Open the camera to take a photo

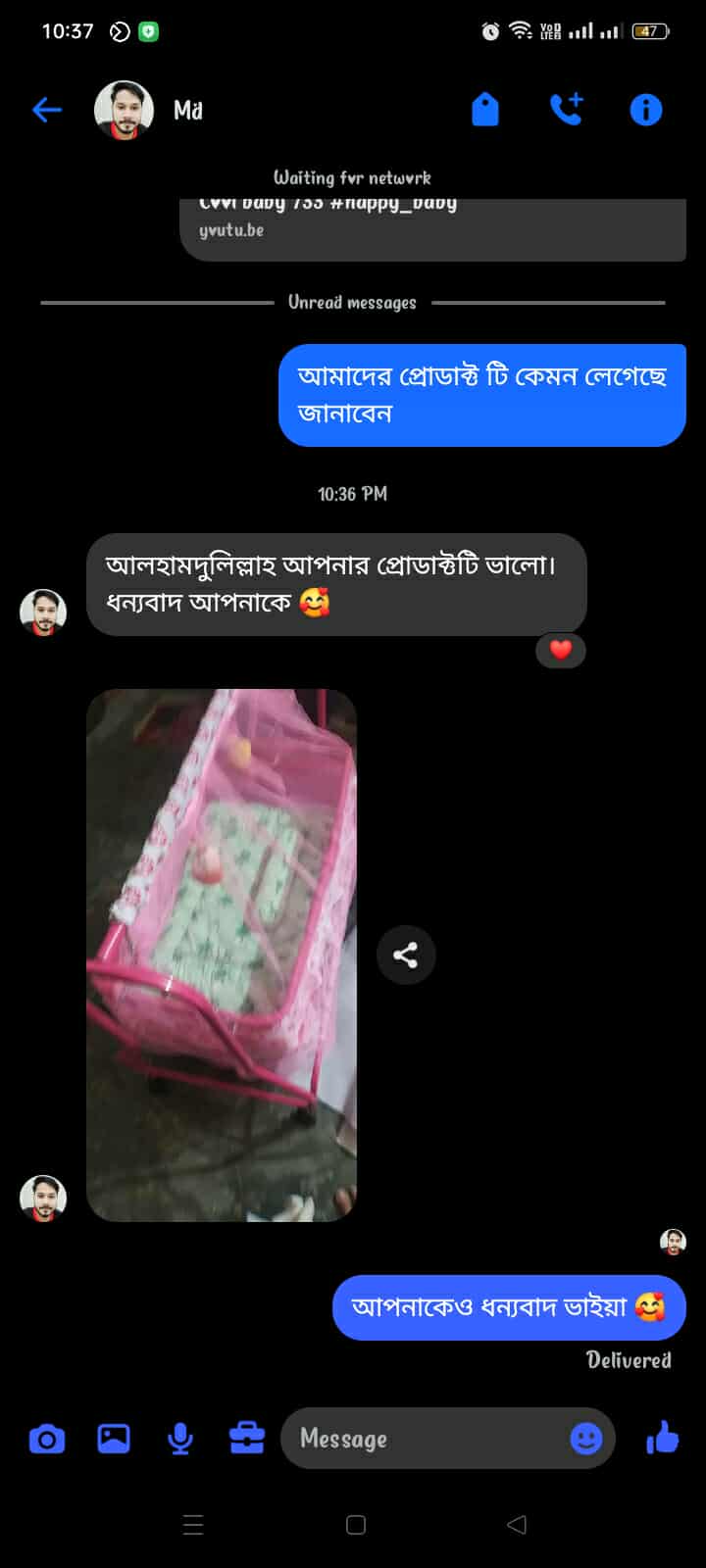click(x=47, y=1439)
